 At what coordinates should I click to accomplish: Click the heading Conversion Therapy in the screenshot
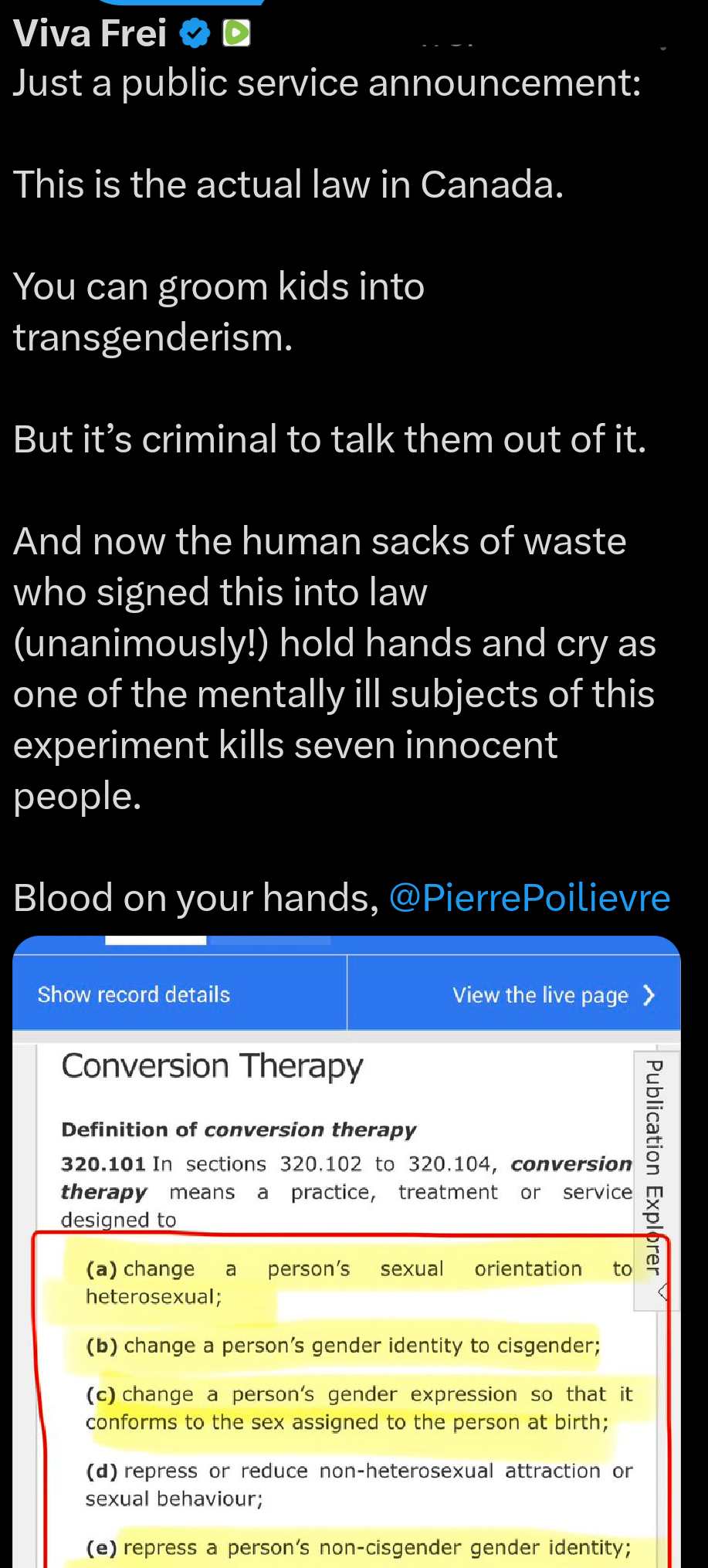point(212,1066)
